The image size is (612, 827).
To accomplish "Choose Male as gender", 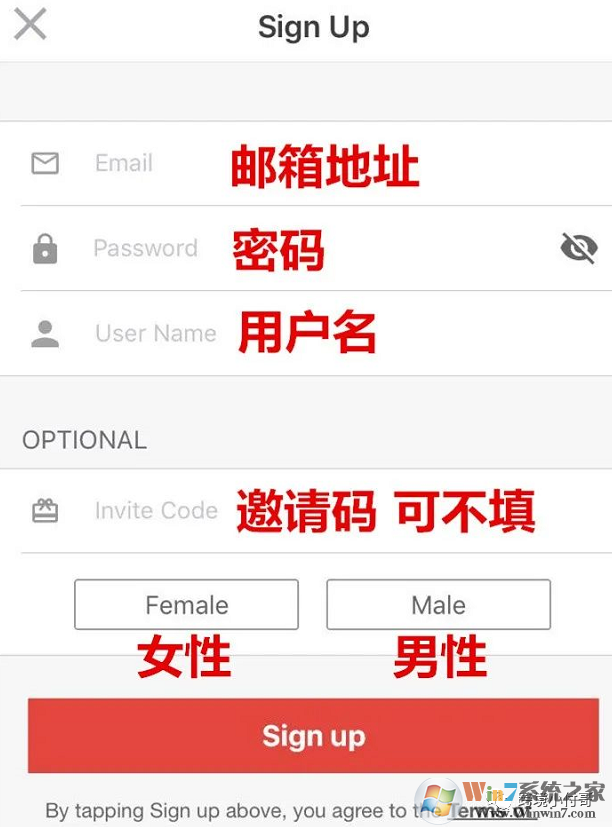I will point(438,605).
